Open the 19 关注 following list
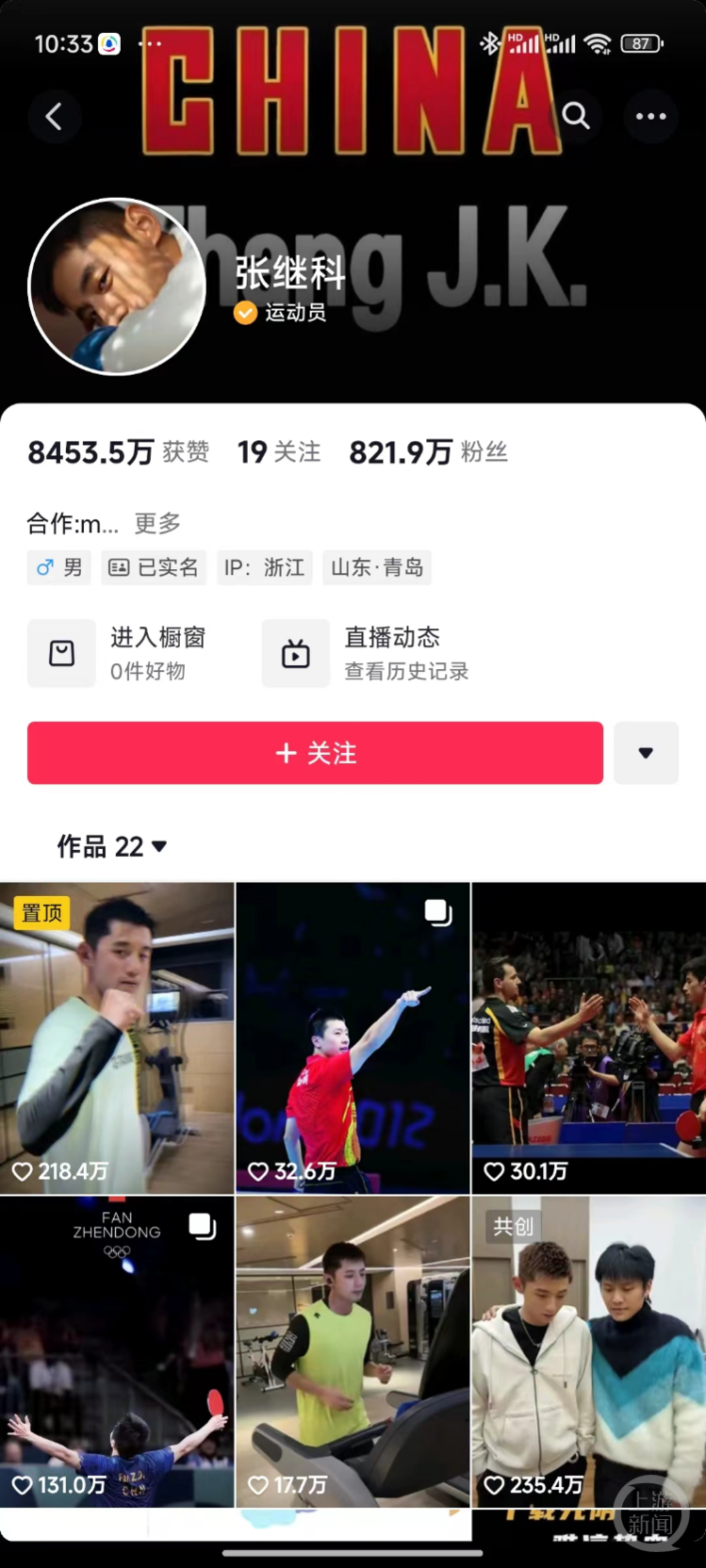This screenshot has height=1568, width=706. 278,452
